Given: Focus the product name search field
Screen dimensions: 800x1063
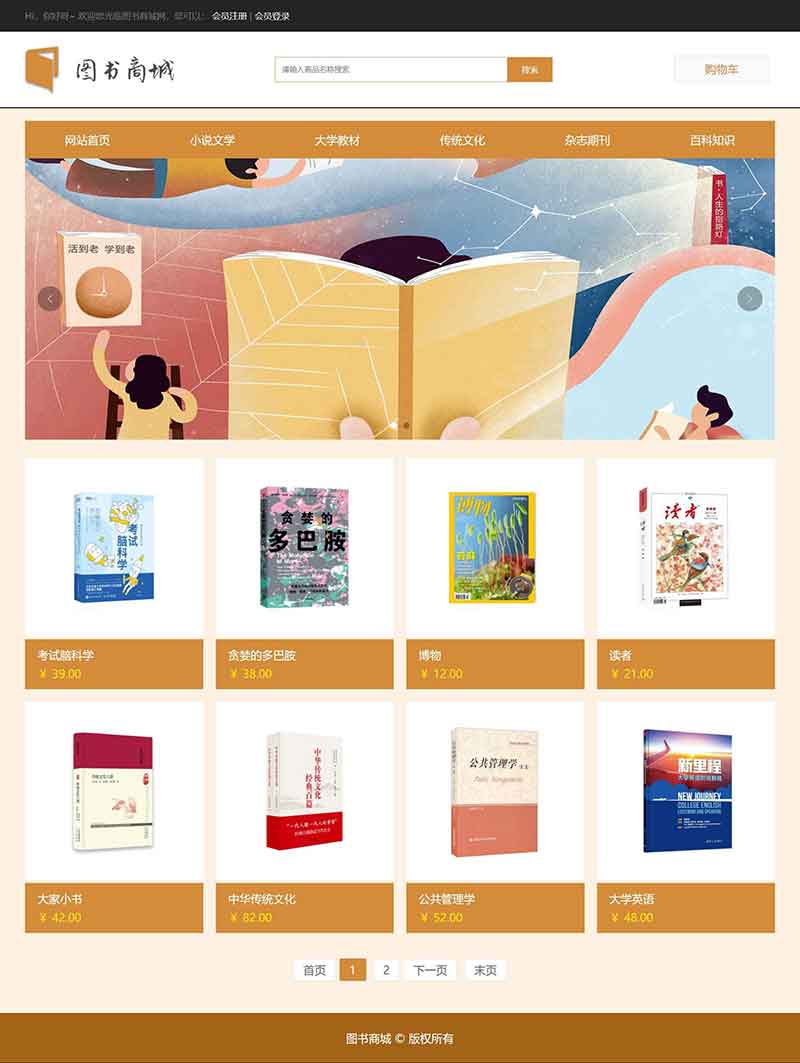Looking at the screenshot, I should click(x=391, y=70).
